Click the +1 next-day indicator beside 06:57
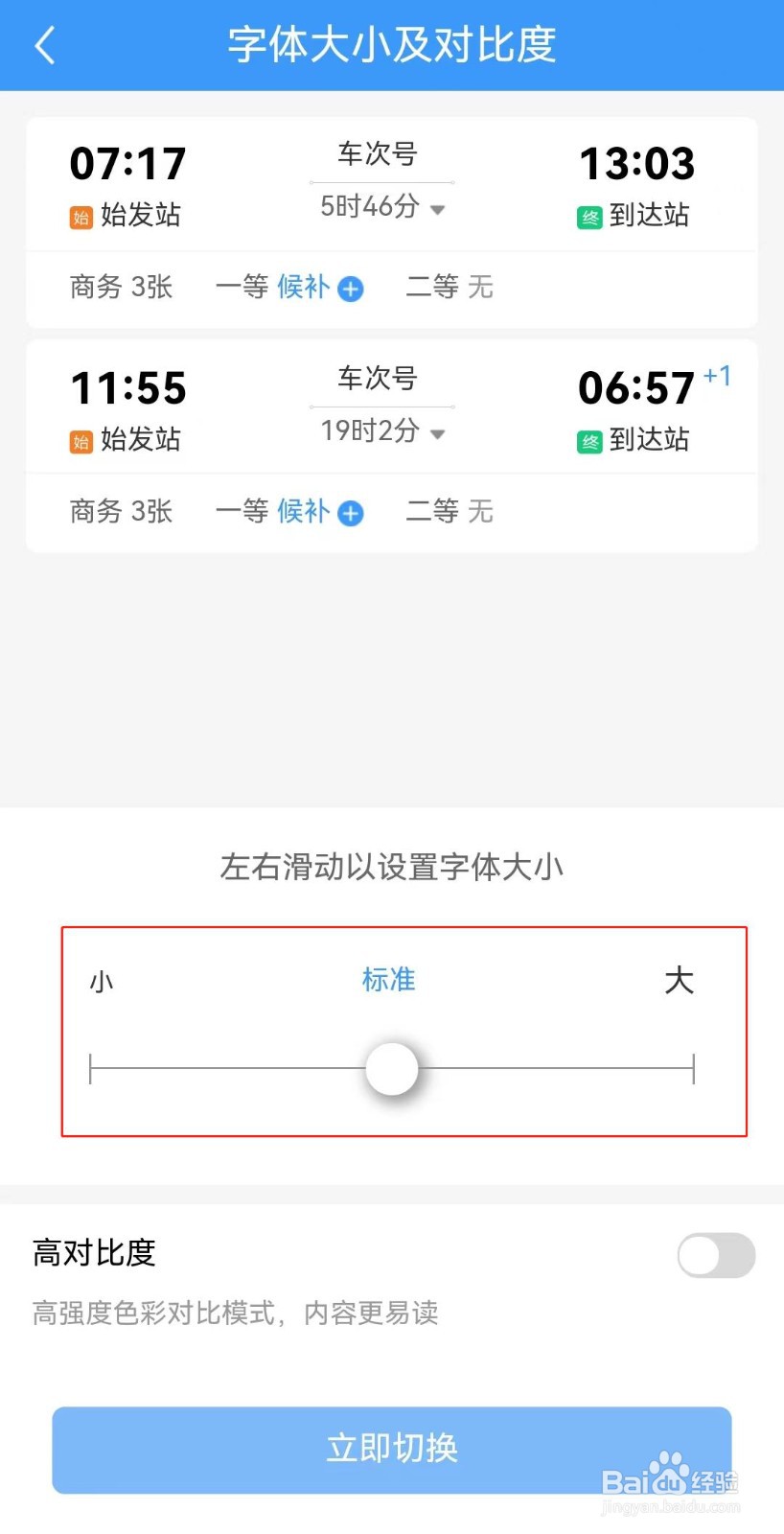Image resolution: width=784 pixels, height=1534 pixels. pos(717,376)
